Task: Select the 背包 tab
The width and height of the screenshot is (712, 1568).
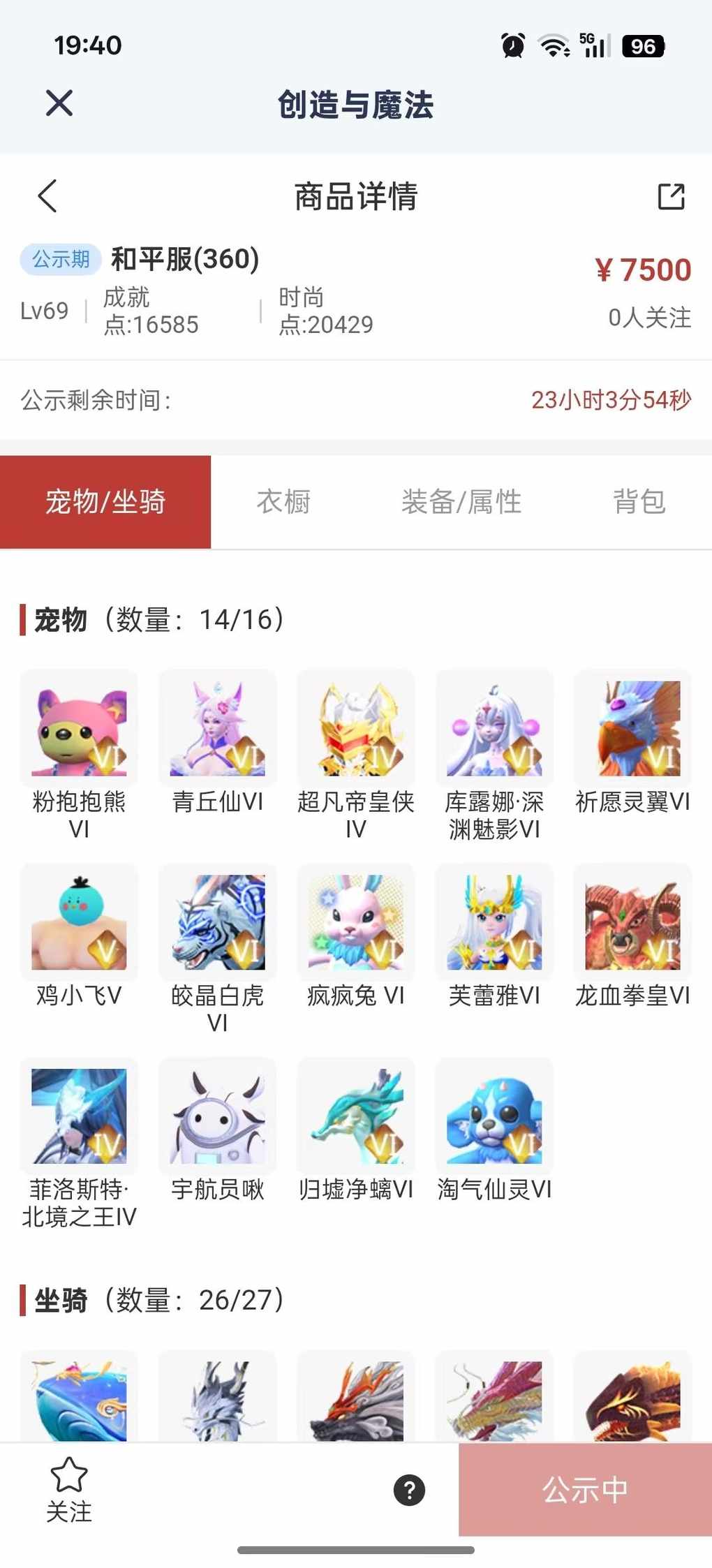Action: pyautogui.click(x=639, y=502)
